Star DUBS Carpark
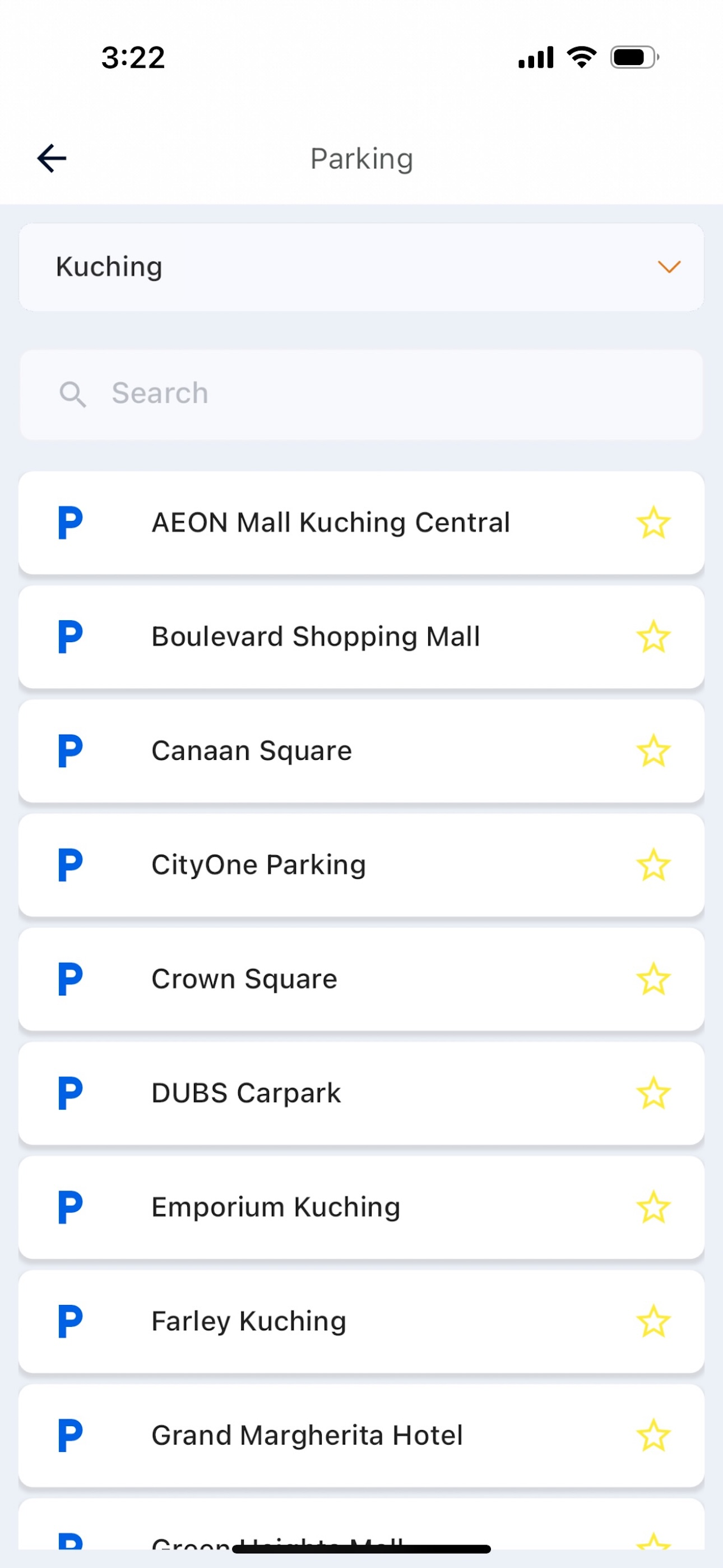Screen dimensions: 723x1568 click(x=653, y=1093)
